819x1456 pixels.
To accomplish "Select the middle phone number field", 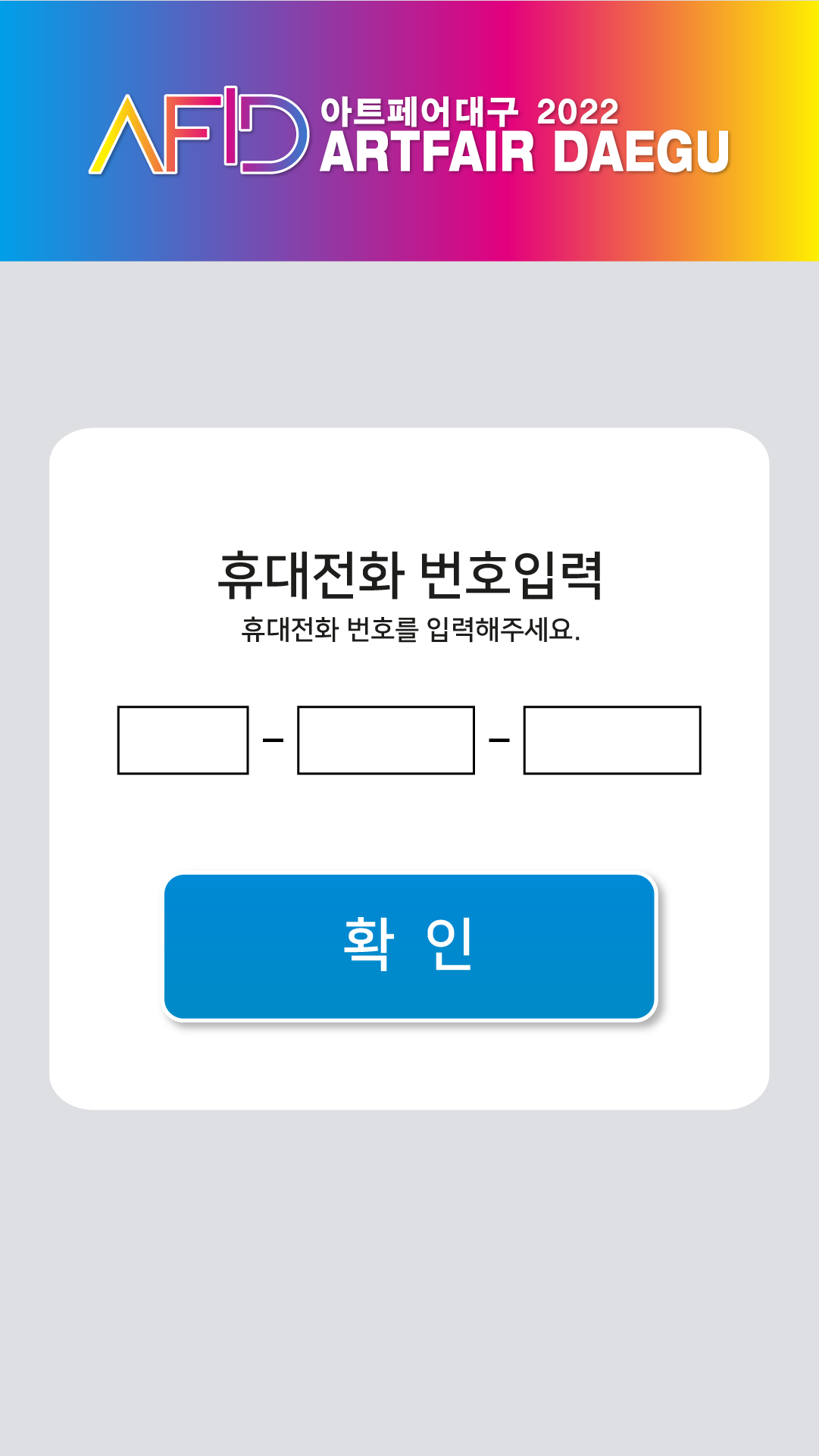I will coord(386,741).
